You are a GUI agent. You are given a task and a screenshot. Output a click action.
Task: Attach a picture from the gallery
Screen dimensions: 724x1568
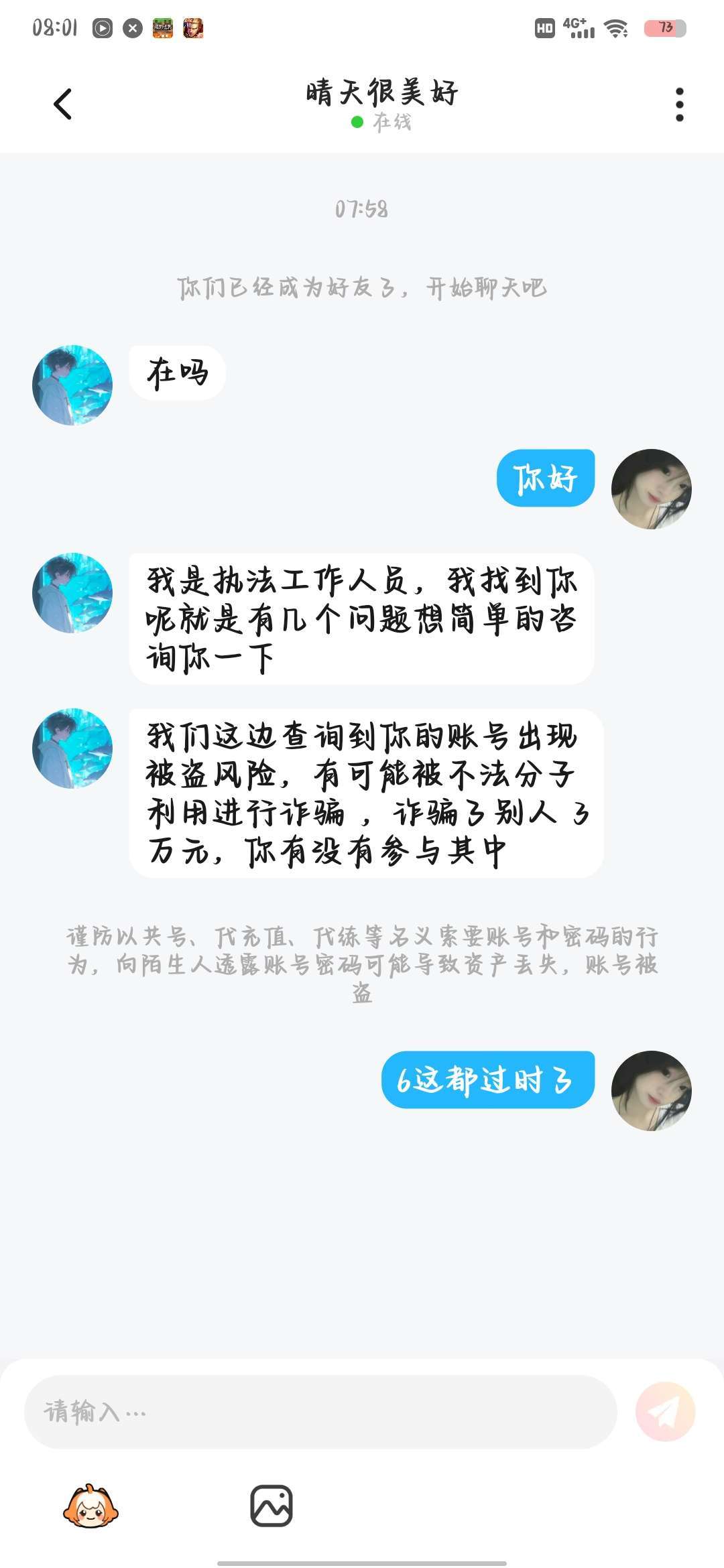coord(271,1506)
